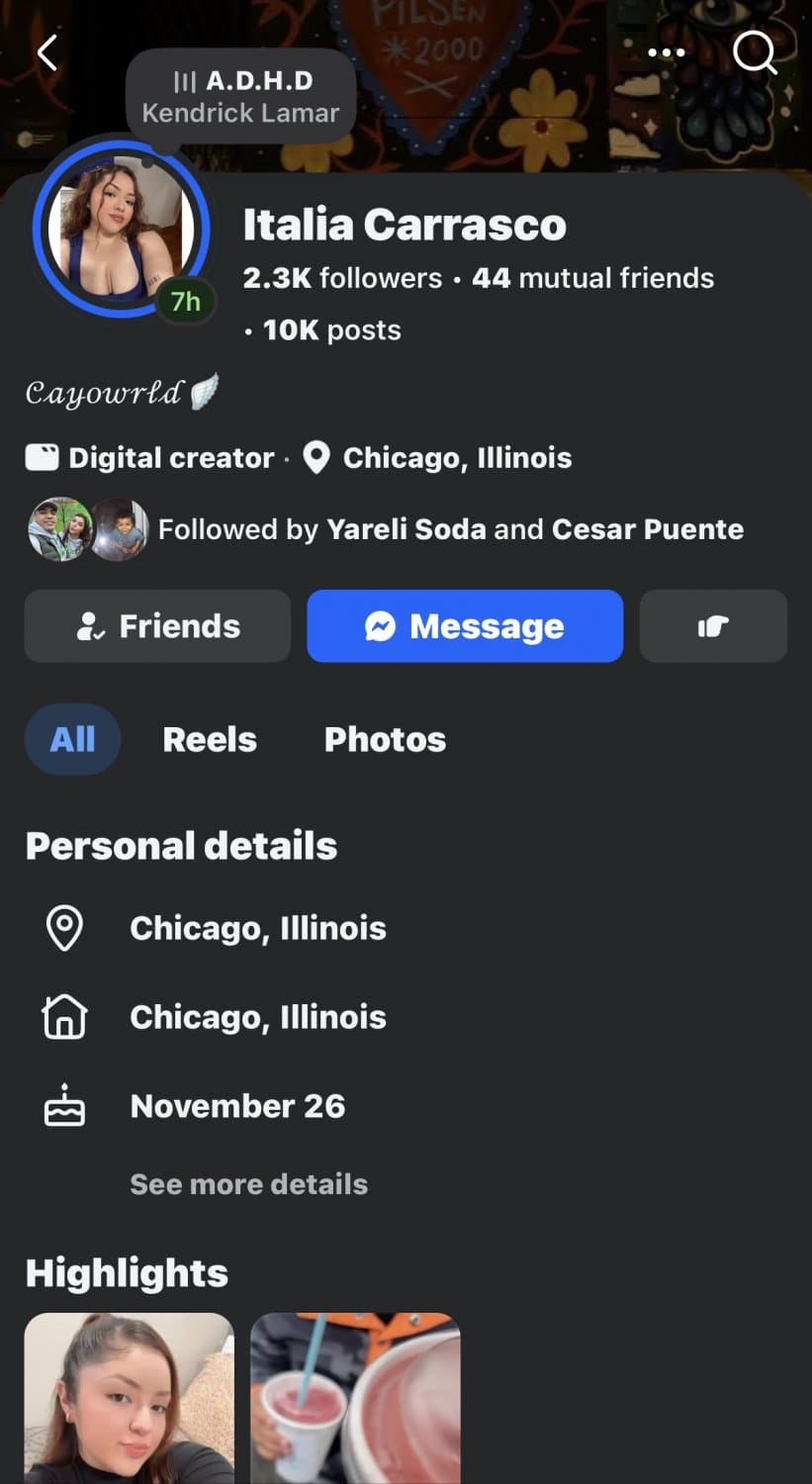Tap the birthday cake icon

[63, 1105]
